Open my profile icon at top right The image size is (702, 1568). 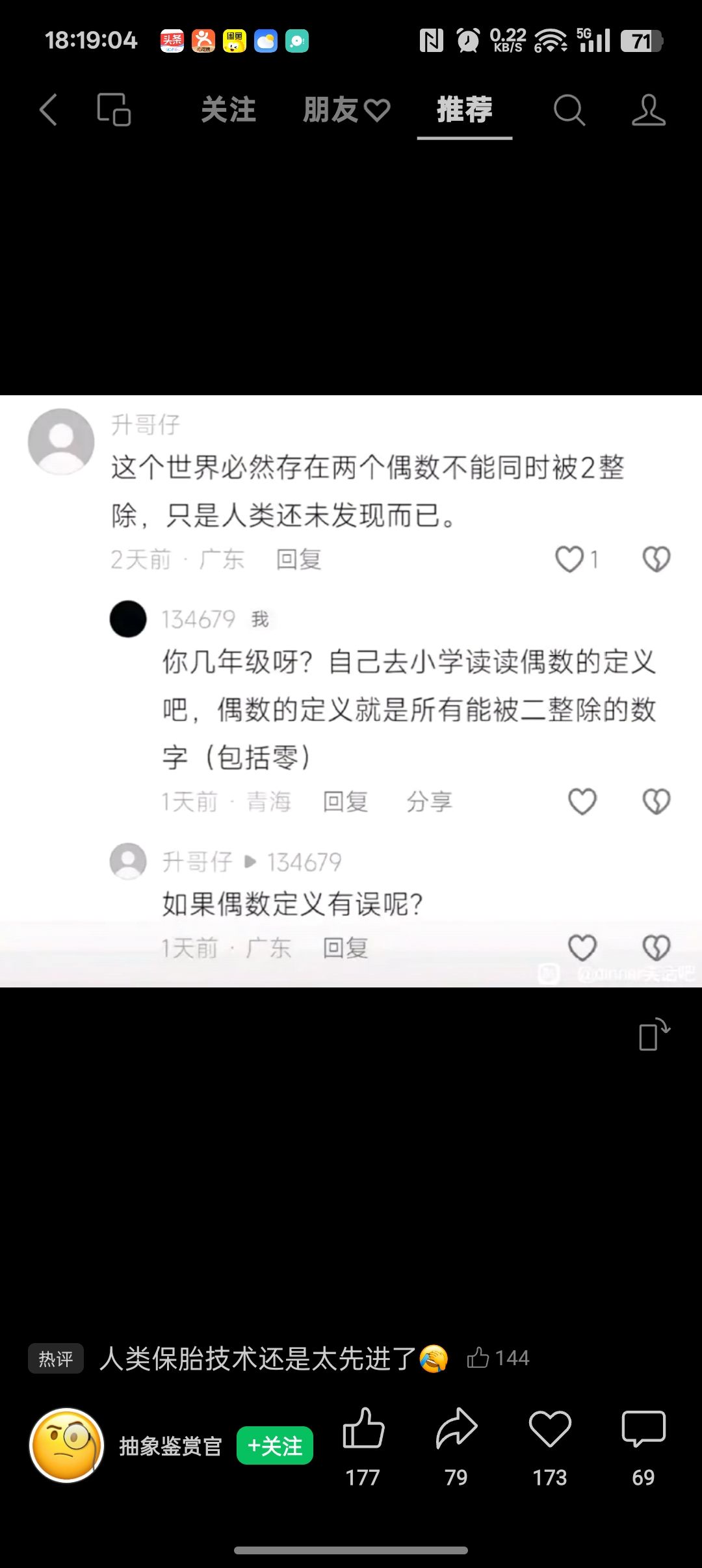648,109
